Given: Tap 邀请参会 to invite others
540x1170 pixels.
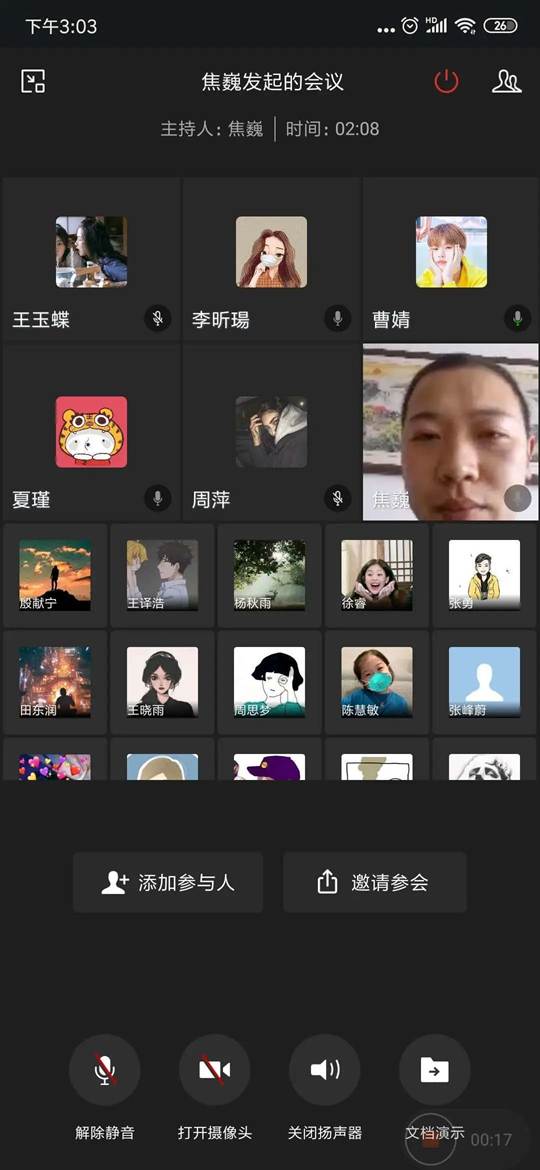Looking at the screenshot, I should [375, 883].
